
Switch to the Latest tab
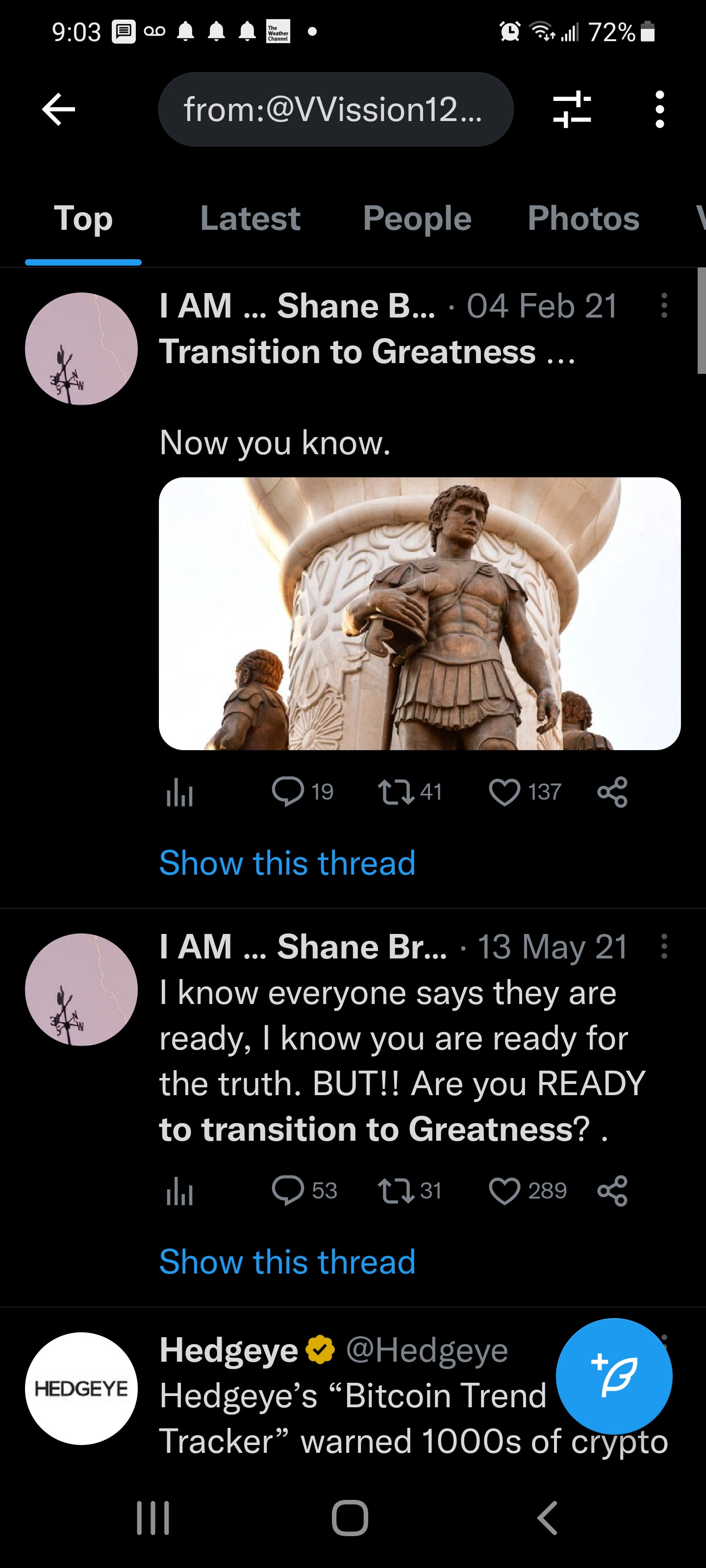250,219
